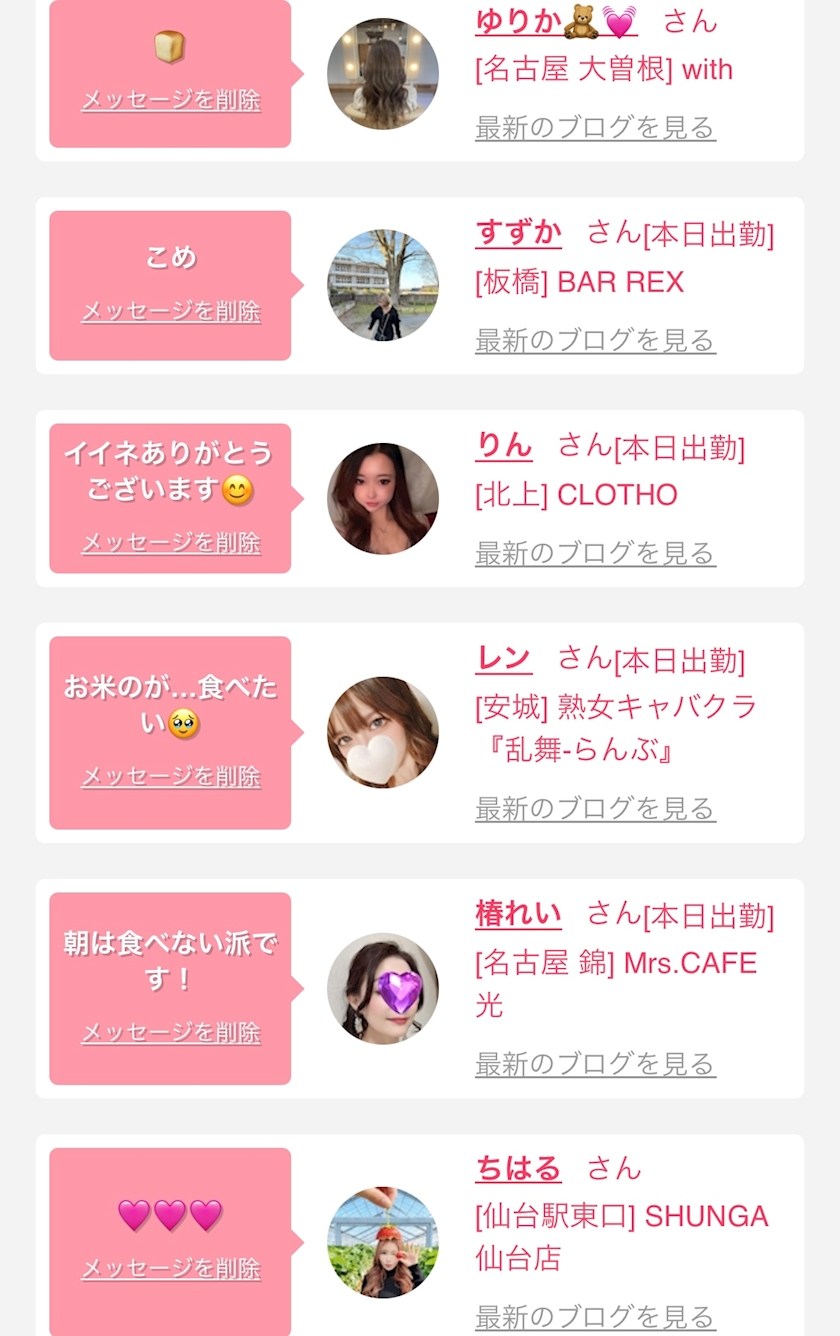This screenshot has height=1336, width=840.
Task: Open ちはる's profile name link
Action: [518, 1169]
